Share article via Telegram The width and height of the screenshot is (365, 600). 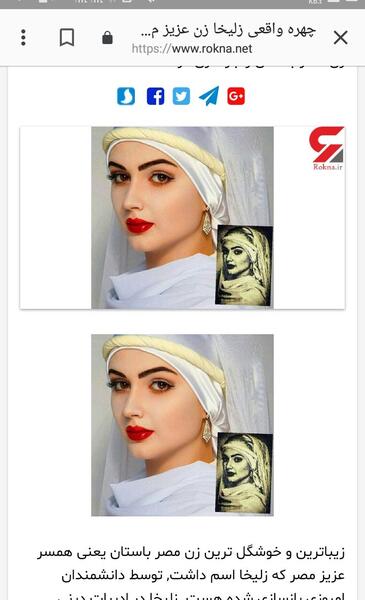[x=209, y=96]
